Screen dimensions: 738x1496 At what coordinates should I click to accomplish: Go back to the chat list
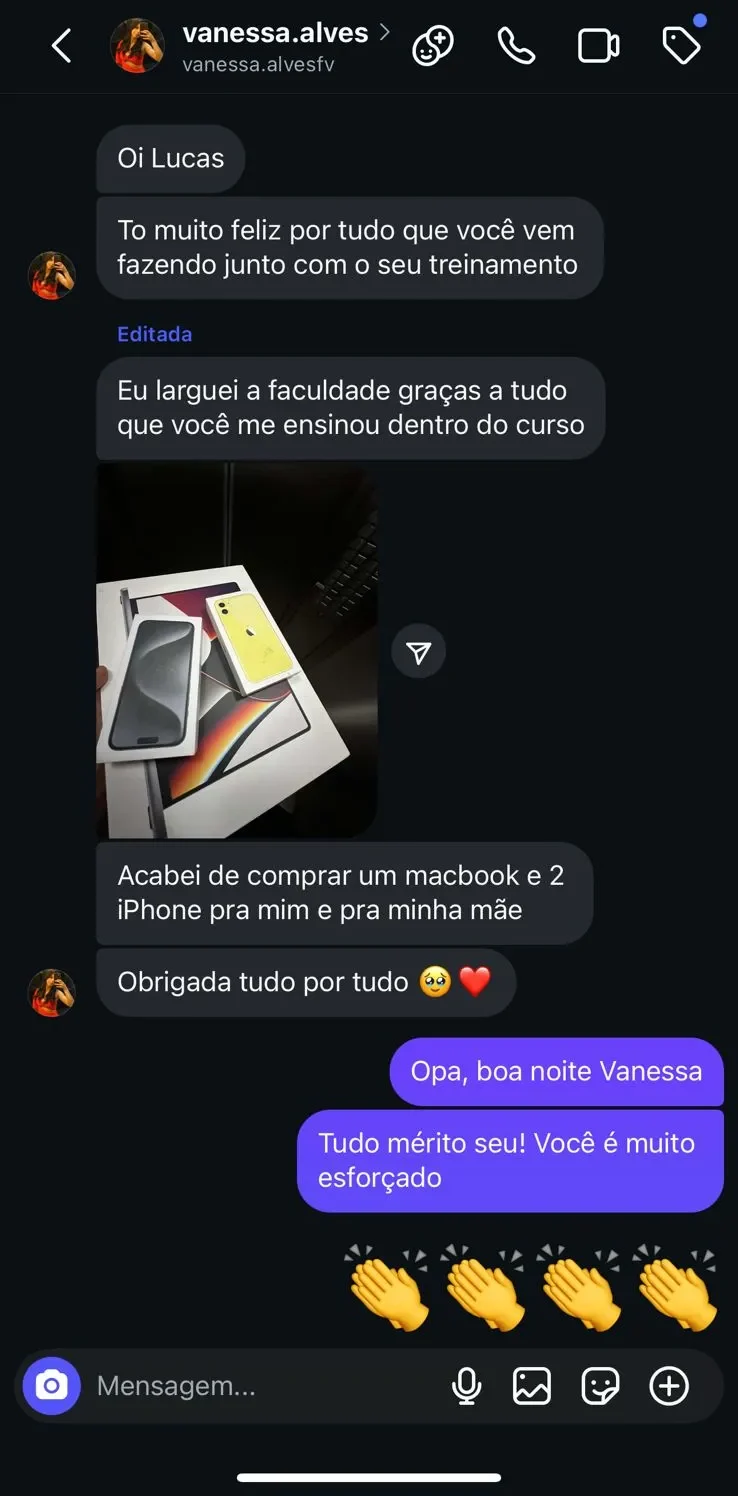point(62,46)
